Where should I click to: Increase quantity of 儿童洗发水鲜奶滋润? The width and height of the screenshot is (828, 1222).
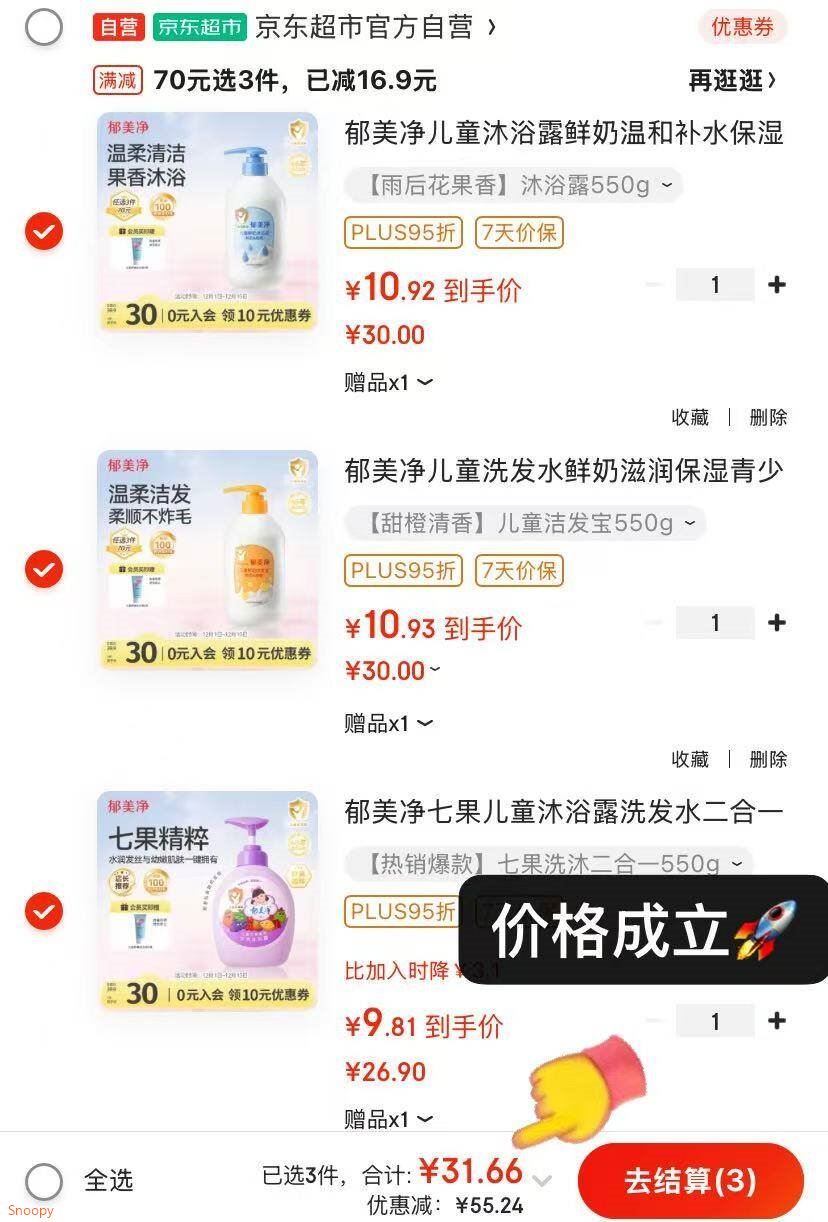pos(776,623)
